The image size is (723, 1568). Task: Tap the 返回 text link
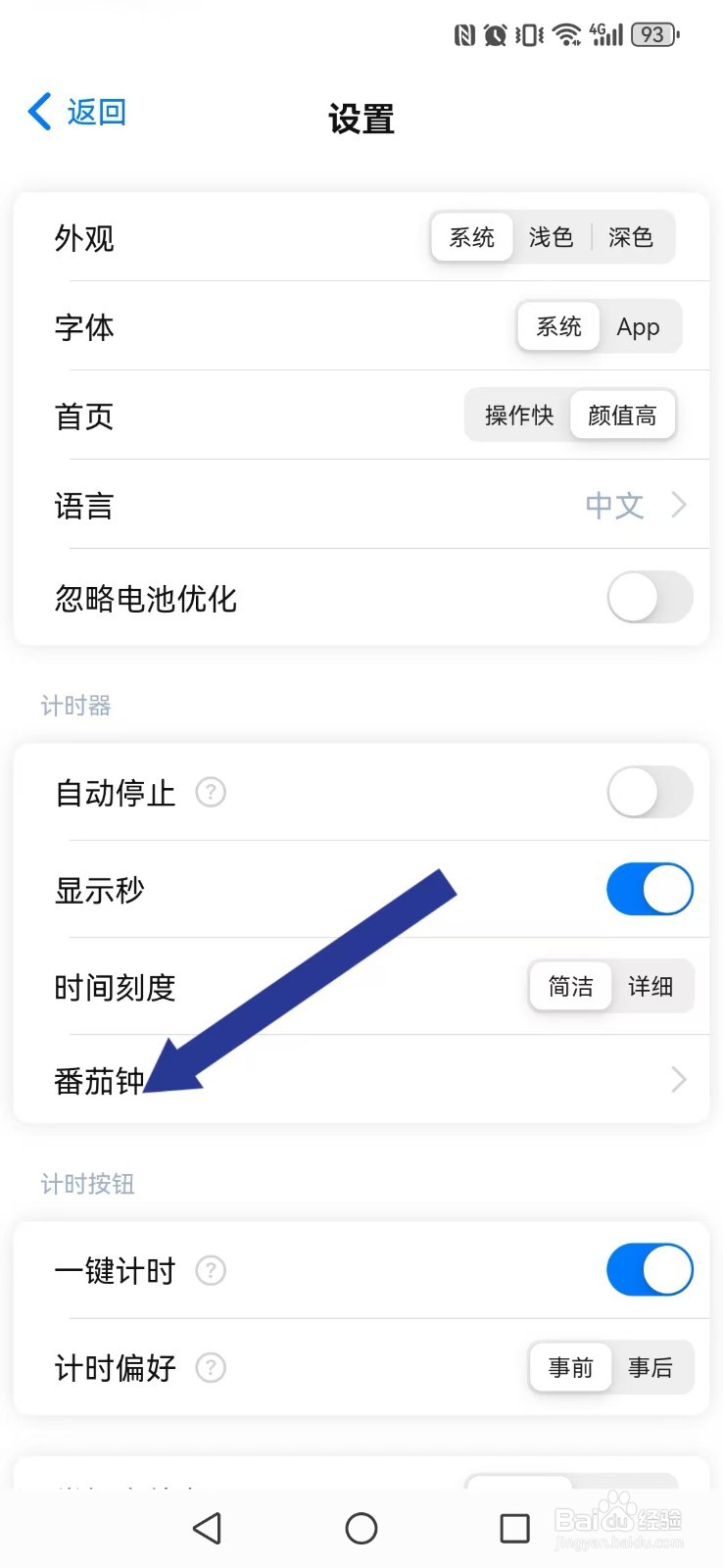(x=95, y=111)
